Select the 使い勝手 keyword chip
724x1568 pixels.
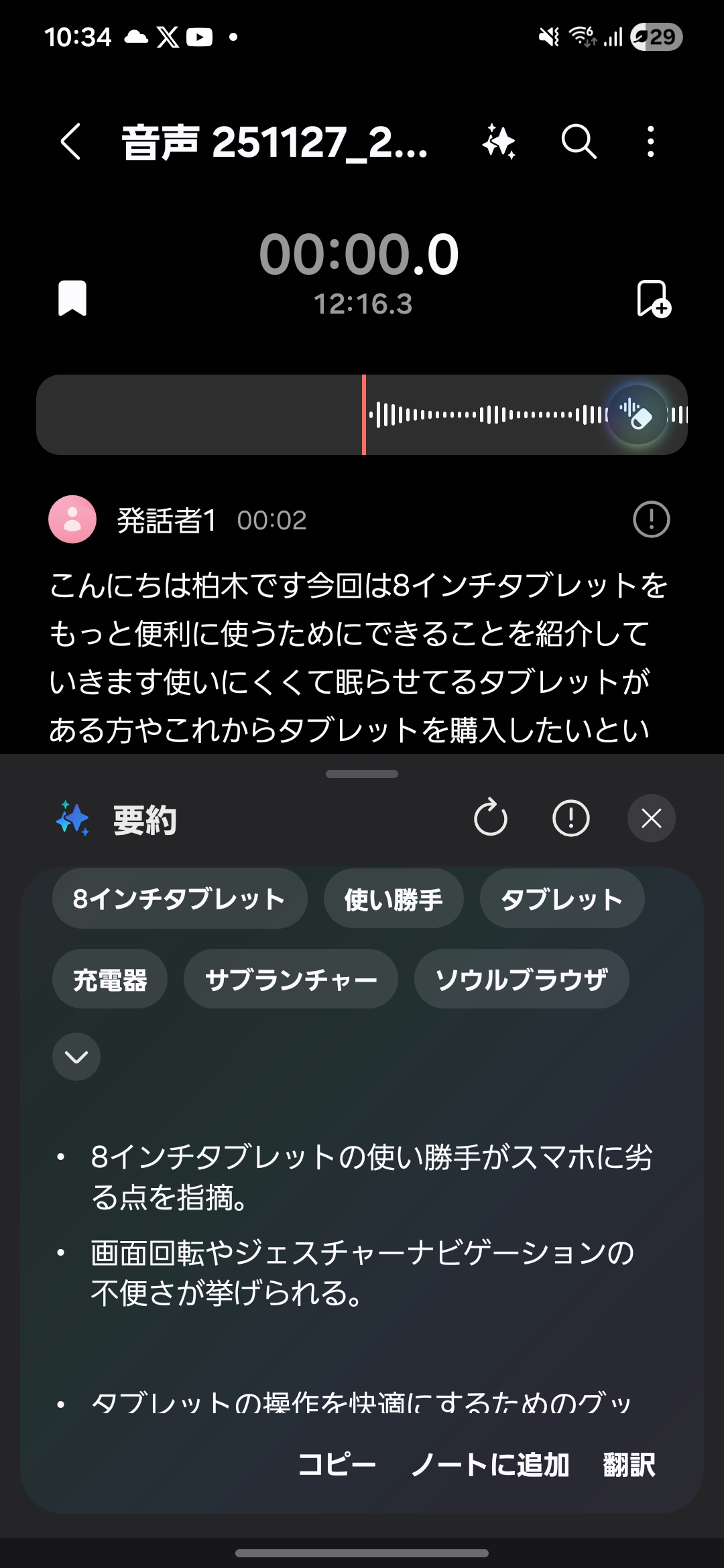[394, 899]
